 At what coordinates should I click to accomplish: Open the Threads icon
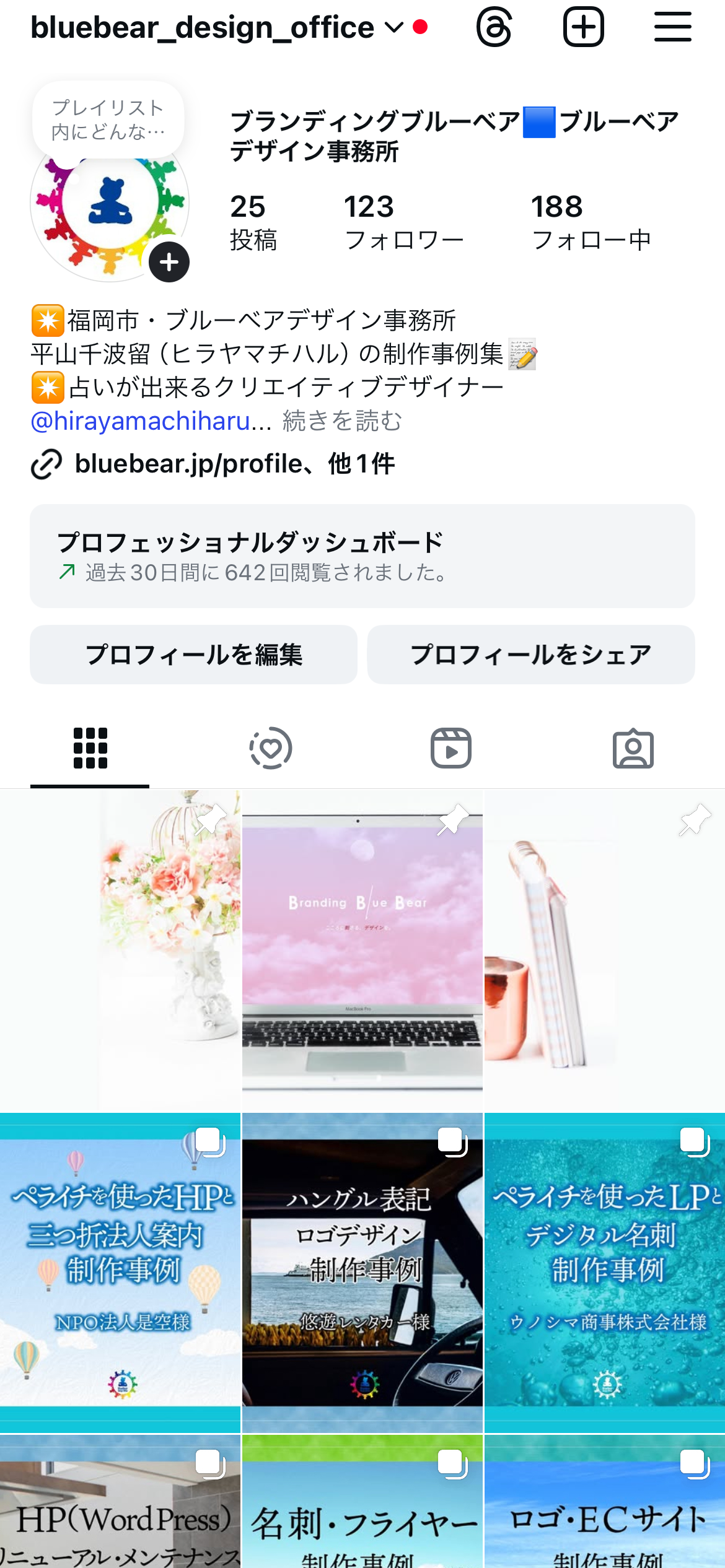pyautogui.click(x=494, y=27)
